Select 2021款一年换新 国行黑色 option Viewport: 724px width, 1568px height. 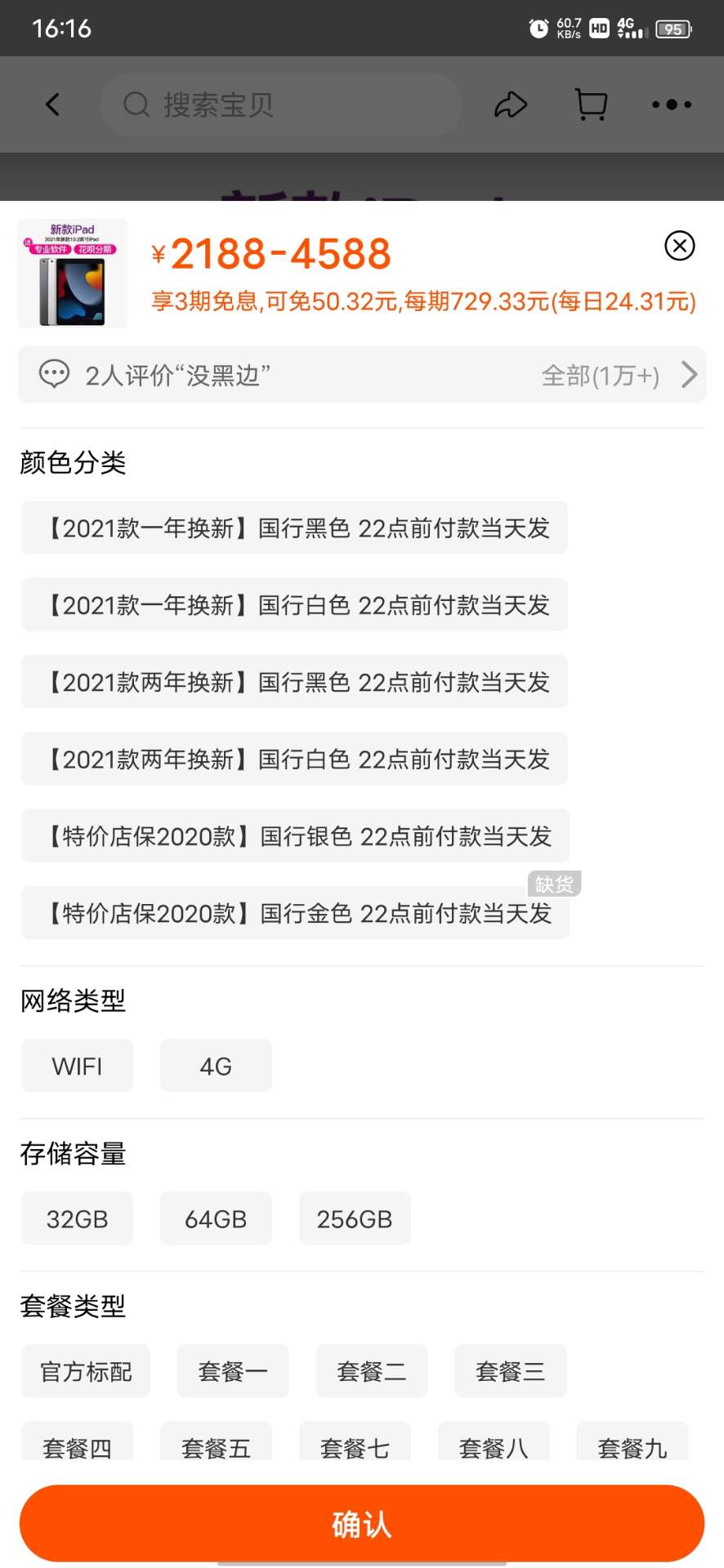coord(294,528)
